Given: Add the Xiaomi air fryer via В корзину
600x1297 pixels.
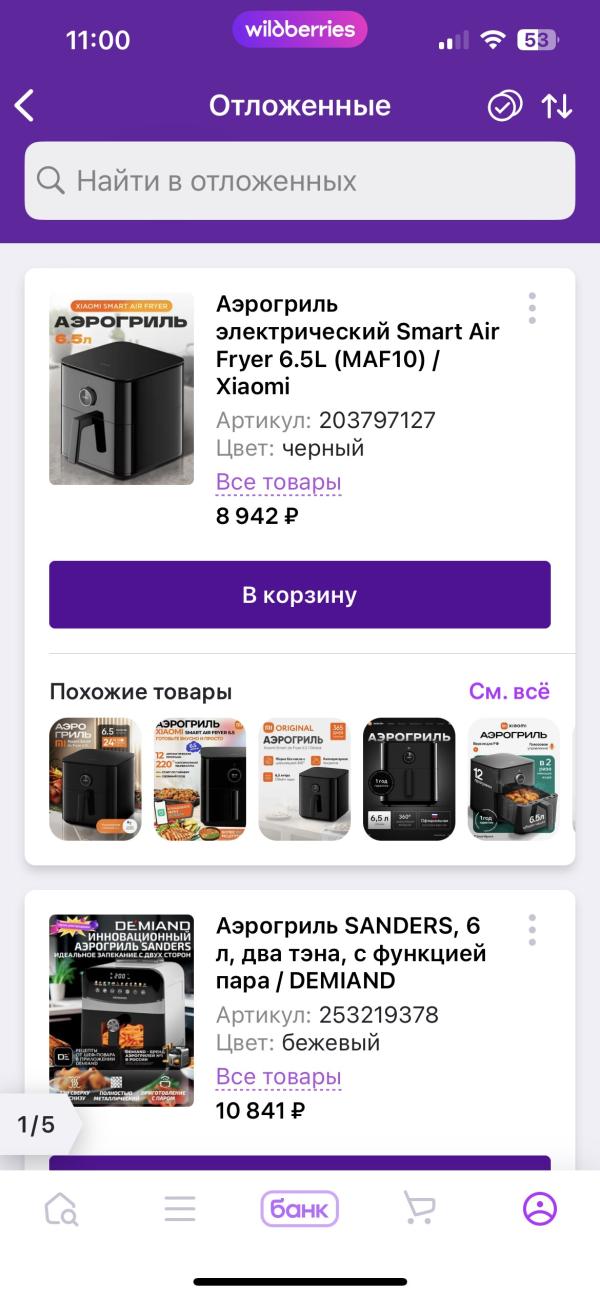Looking at the screenshot, I should tap(300, 595).
